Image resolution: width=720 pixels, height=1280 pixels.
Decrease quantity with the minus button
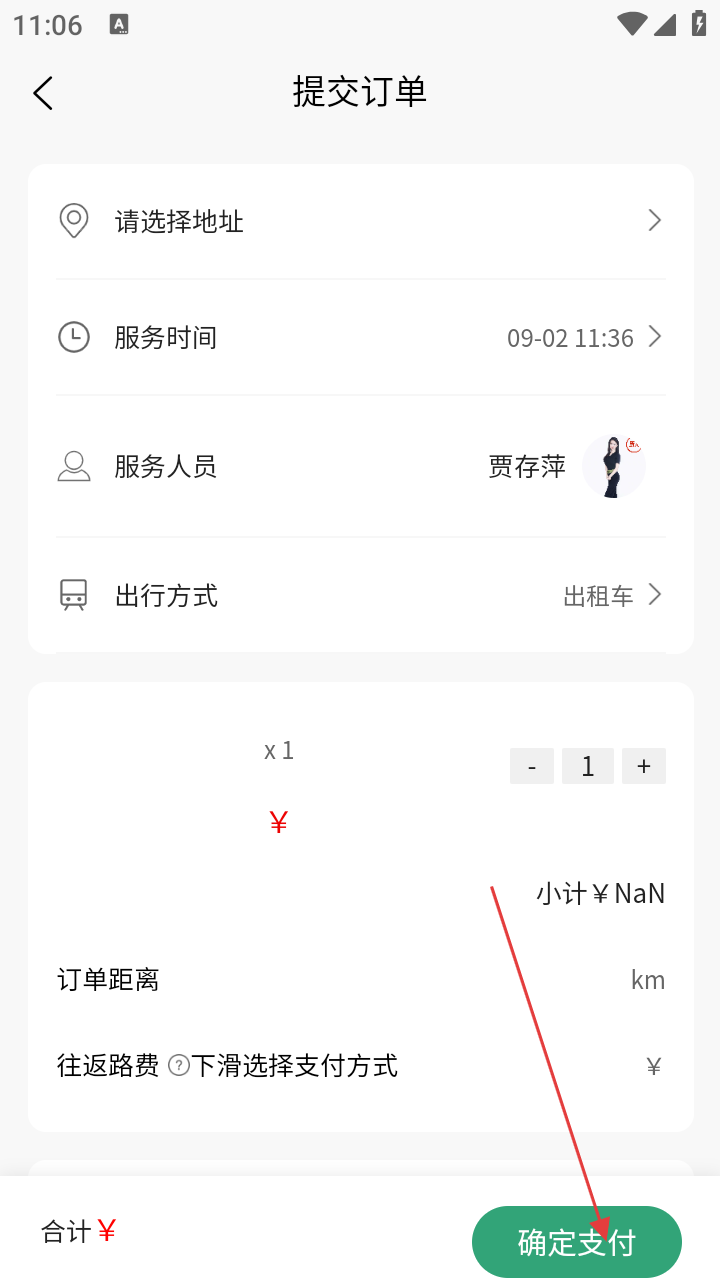(x=532, y=766)
